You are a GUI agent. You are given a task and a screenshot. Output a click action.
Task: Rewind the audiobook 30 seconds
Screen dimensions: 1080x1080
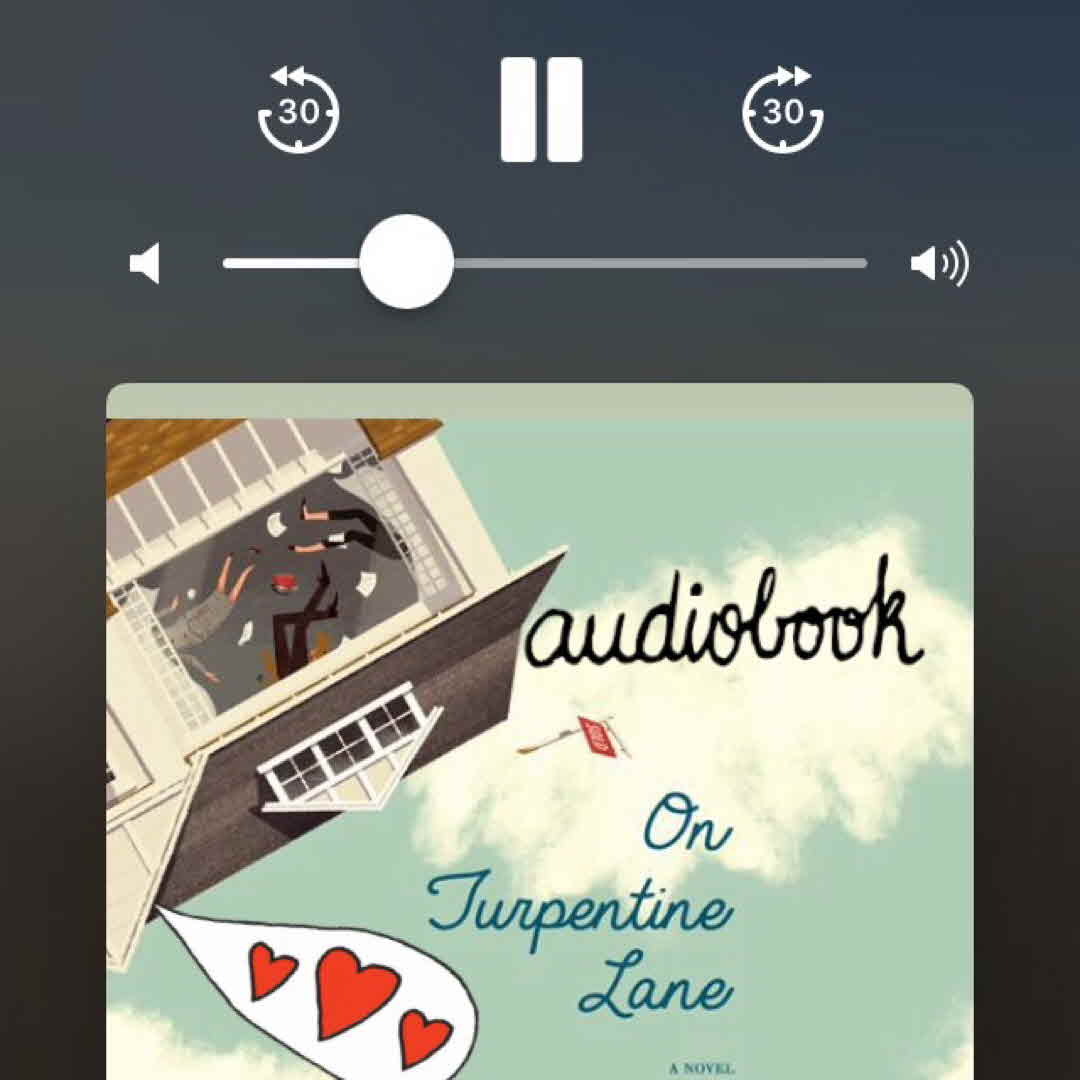tap(298, 110)
